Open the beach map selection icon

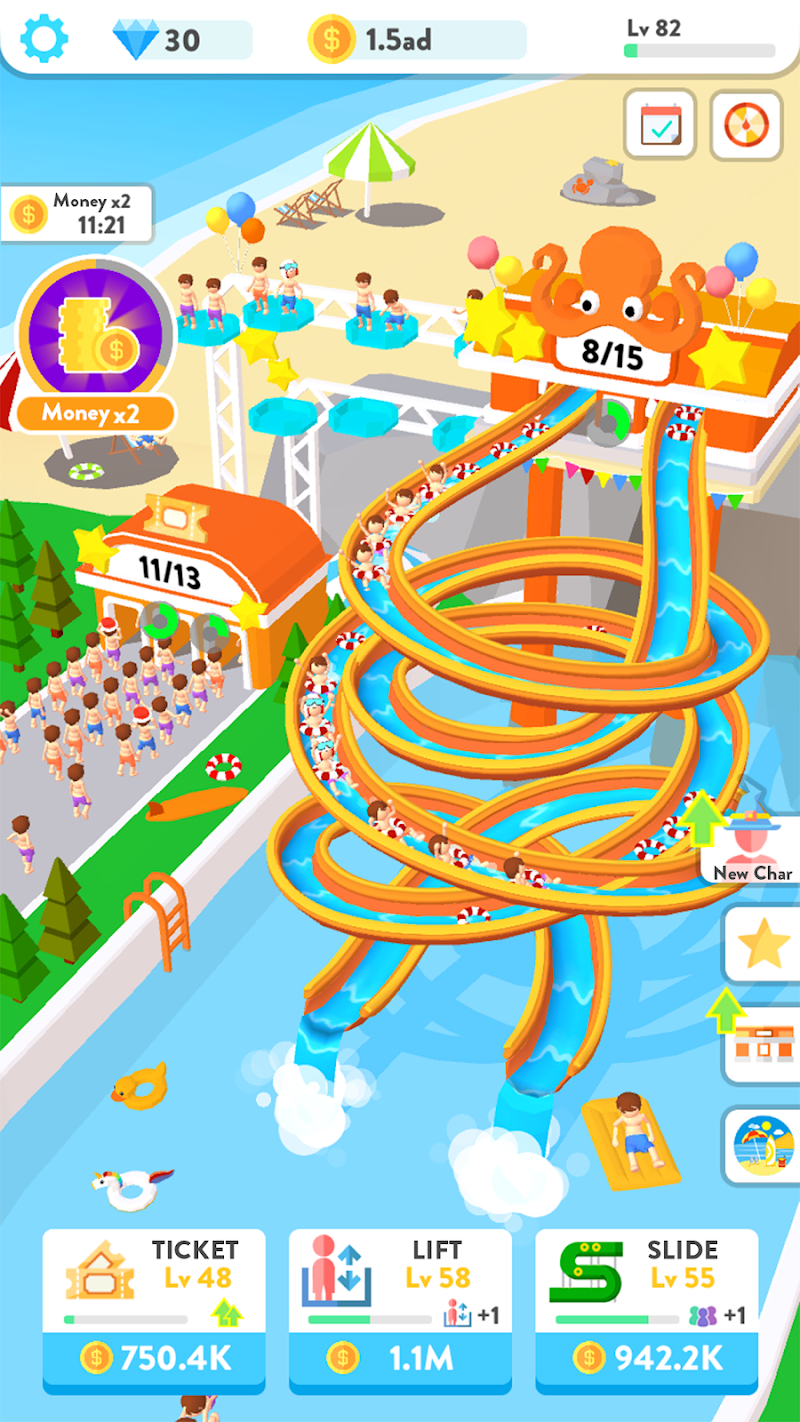[762, 1145]
